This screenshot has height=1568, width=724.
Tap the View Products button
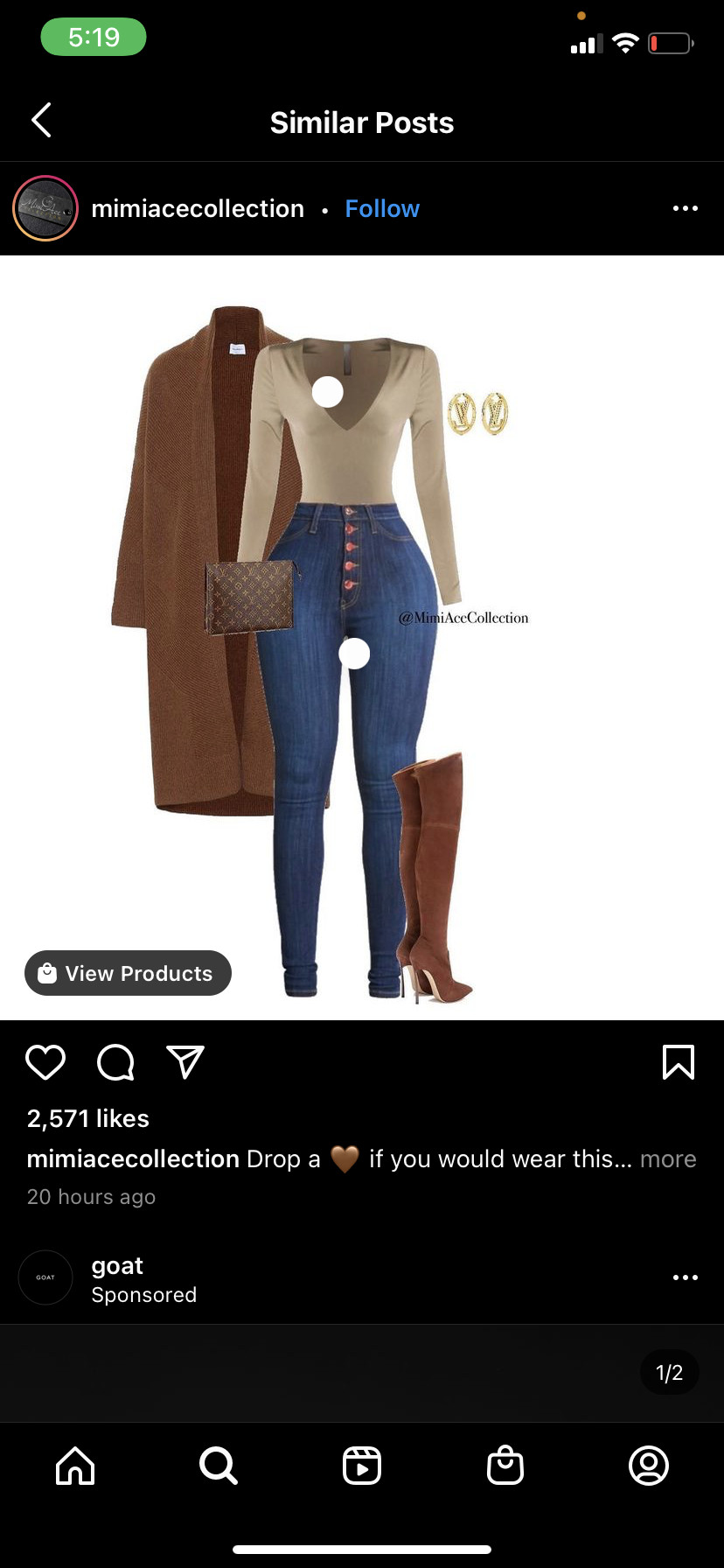[x=128, y=973]
